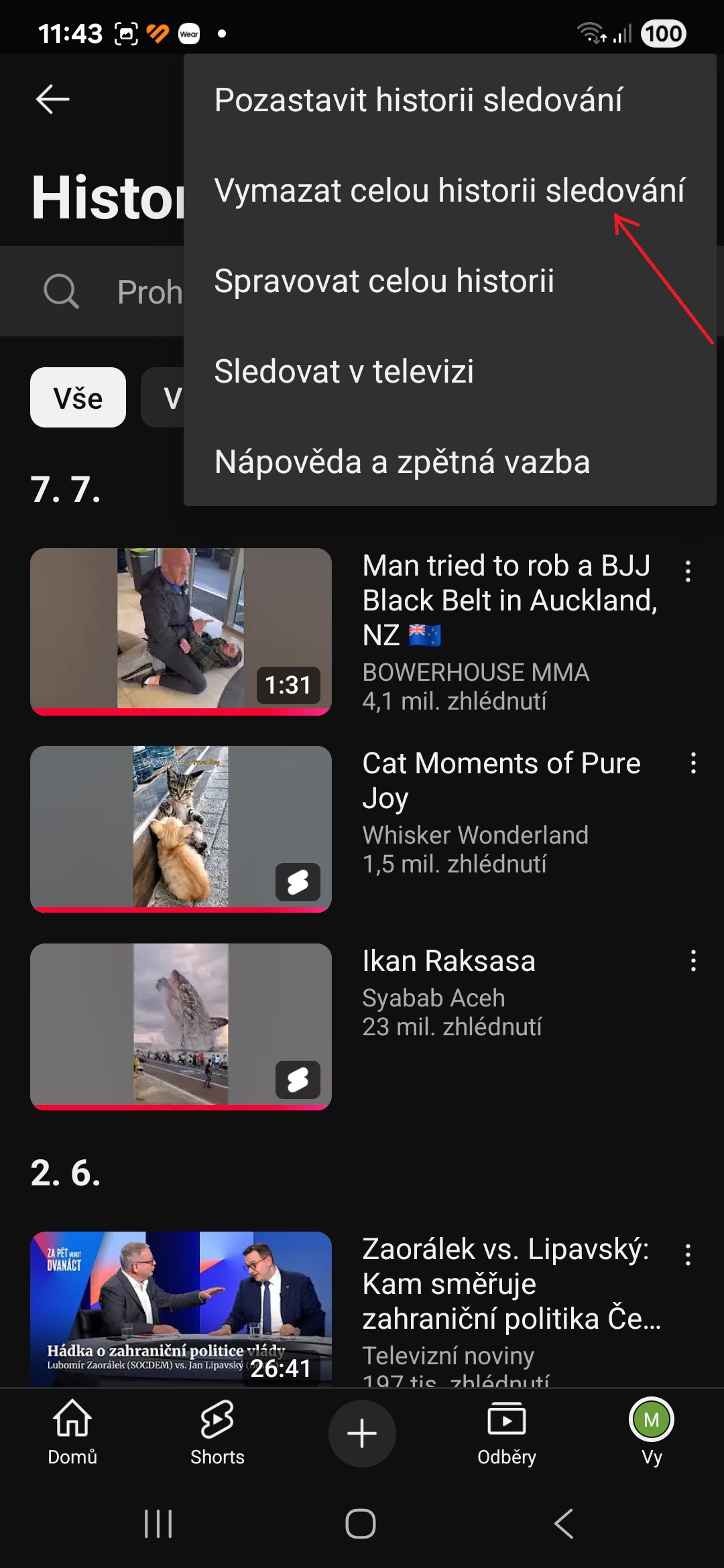Open options for Zaorálek vs. Lipavský video
Image resolution: width=724 pixels, height=1568 pixels.
(688, 1254)
